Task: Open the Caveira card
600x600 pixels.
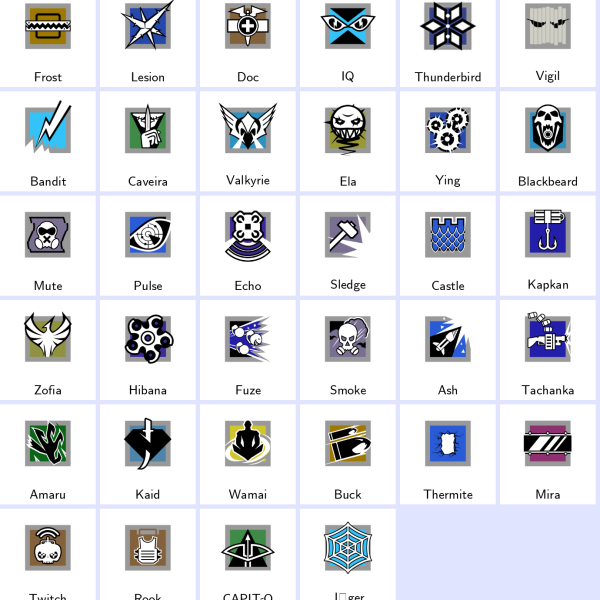Action: [148, 140]
